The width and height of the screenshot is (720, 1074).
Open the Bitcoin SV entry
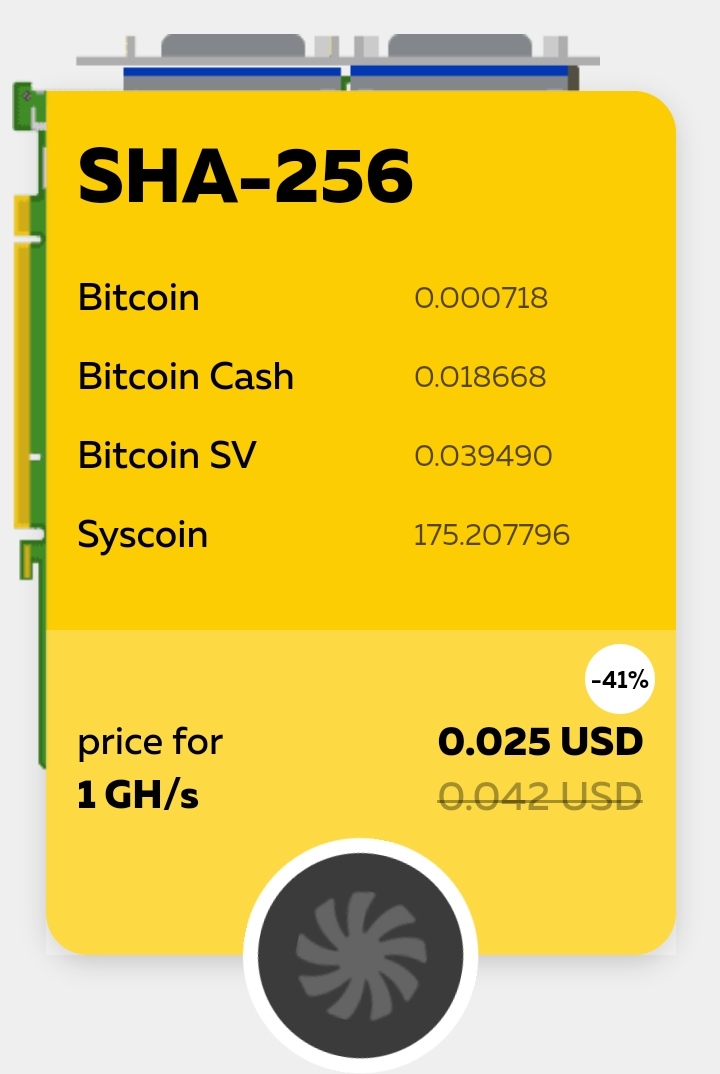click(x=166, y=456)
